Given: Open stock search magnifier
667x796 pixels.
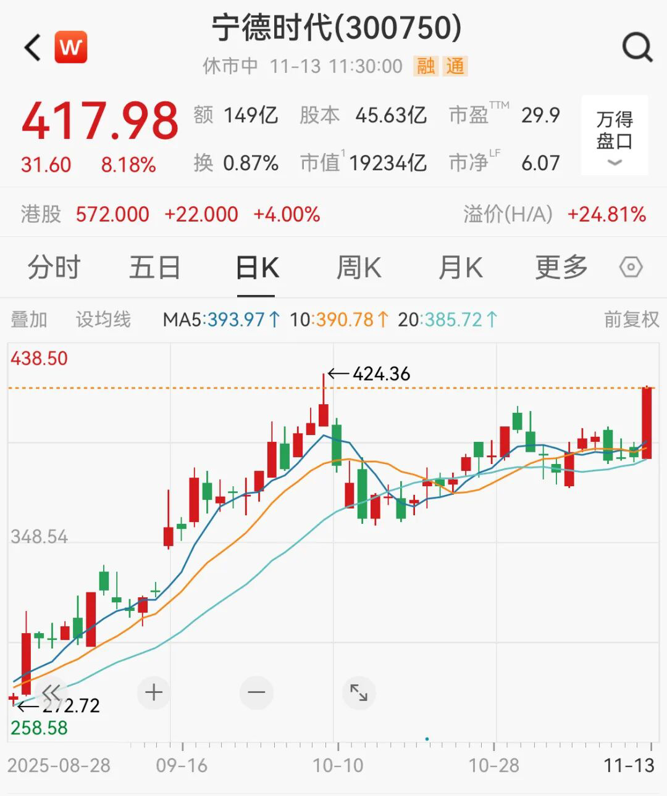Looking at the screenshot, I should click(636, 47).
